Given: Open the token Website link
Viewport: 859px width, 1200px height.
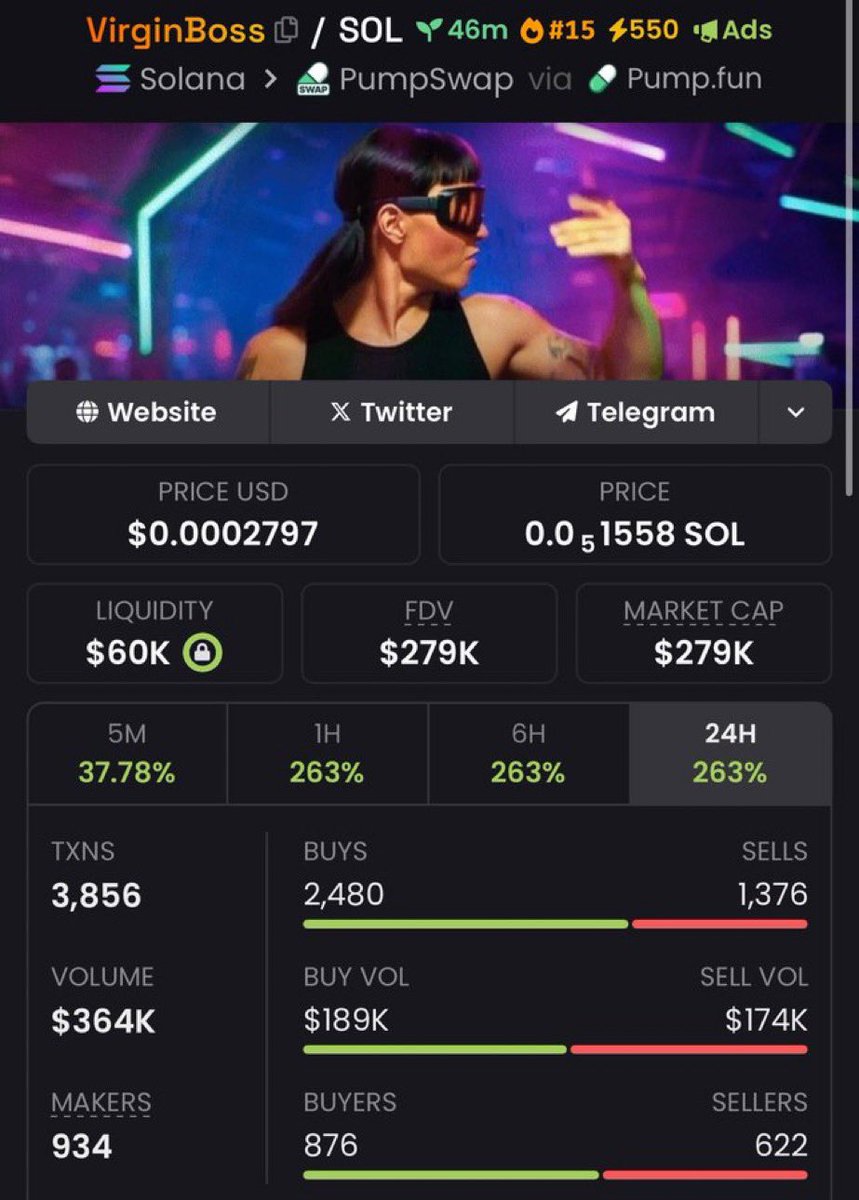Looking at the screenshot, I should click(147, 412).
